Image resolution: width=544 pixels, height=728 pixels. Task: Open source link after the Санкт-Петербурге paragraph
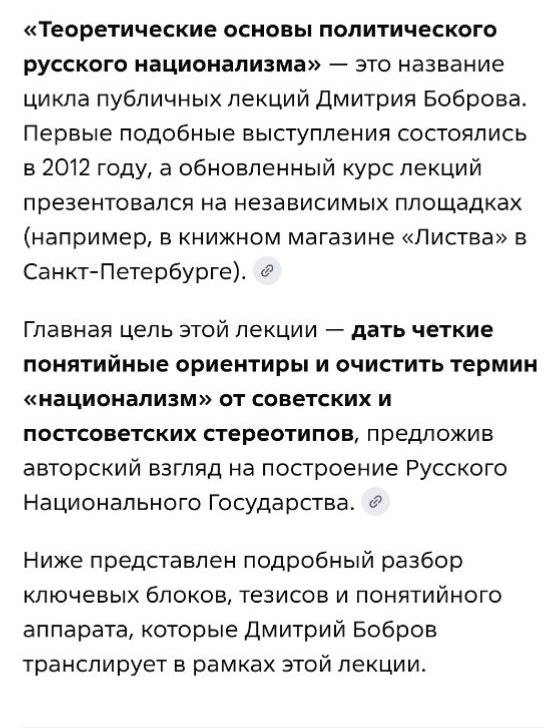click(x=267, y=271)
